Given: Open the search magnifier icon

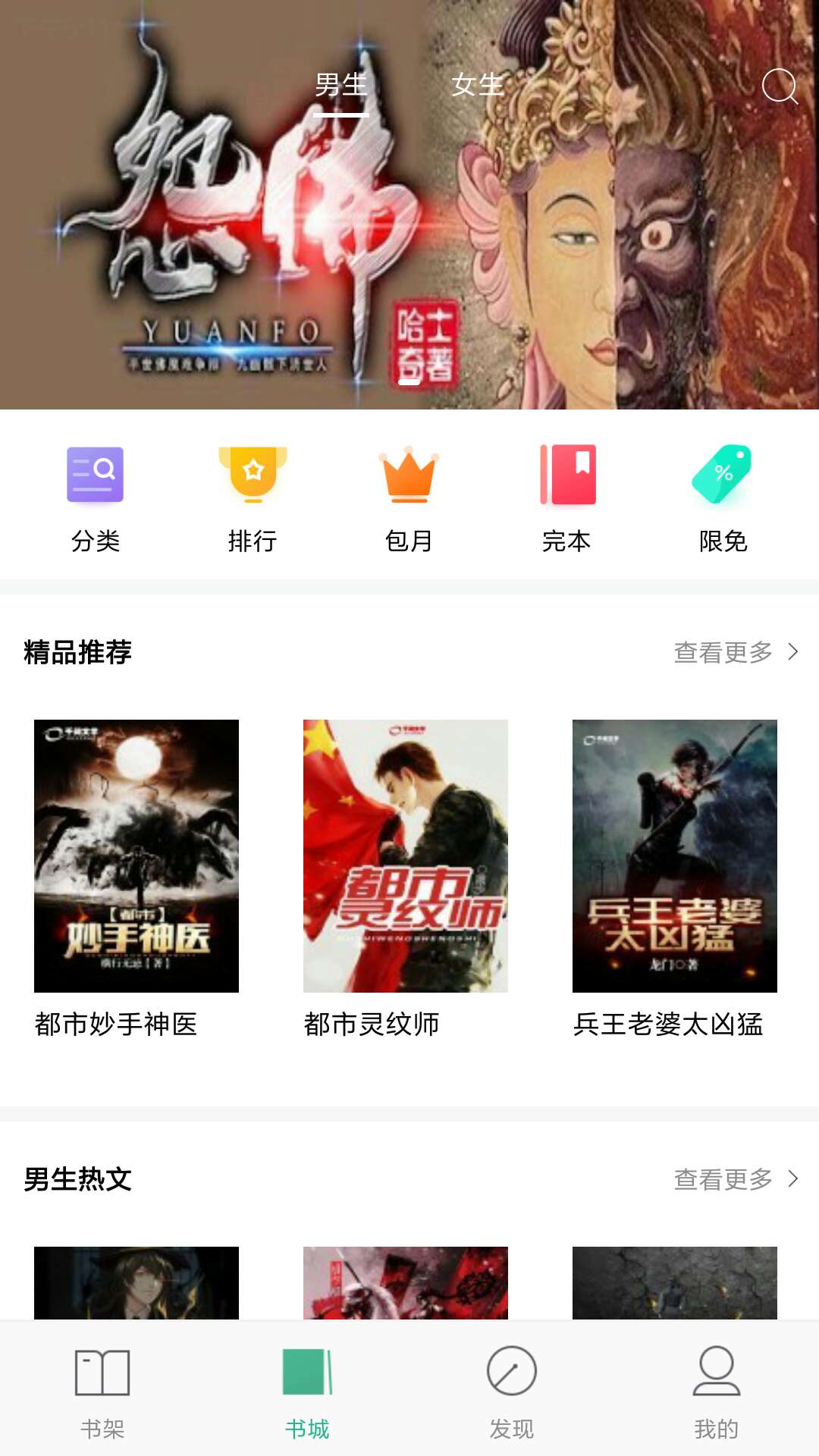Looking at the screenshot, I should click(780, 86).
